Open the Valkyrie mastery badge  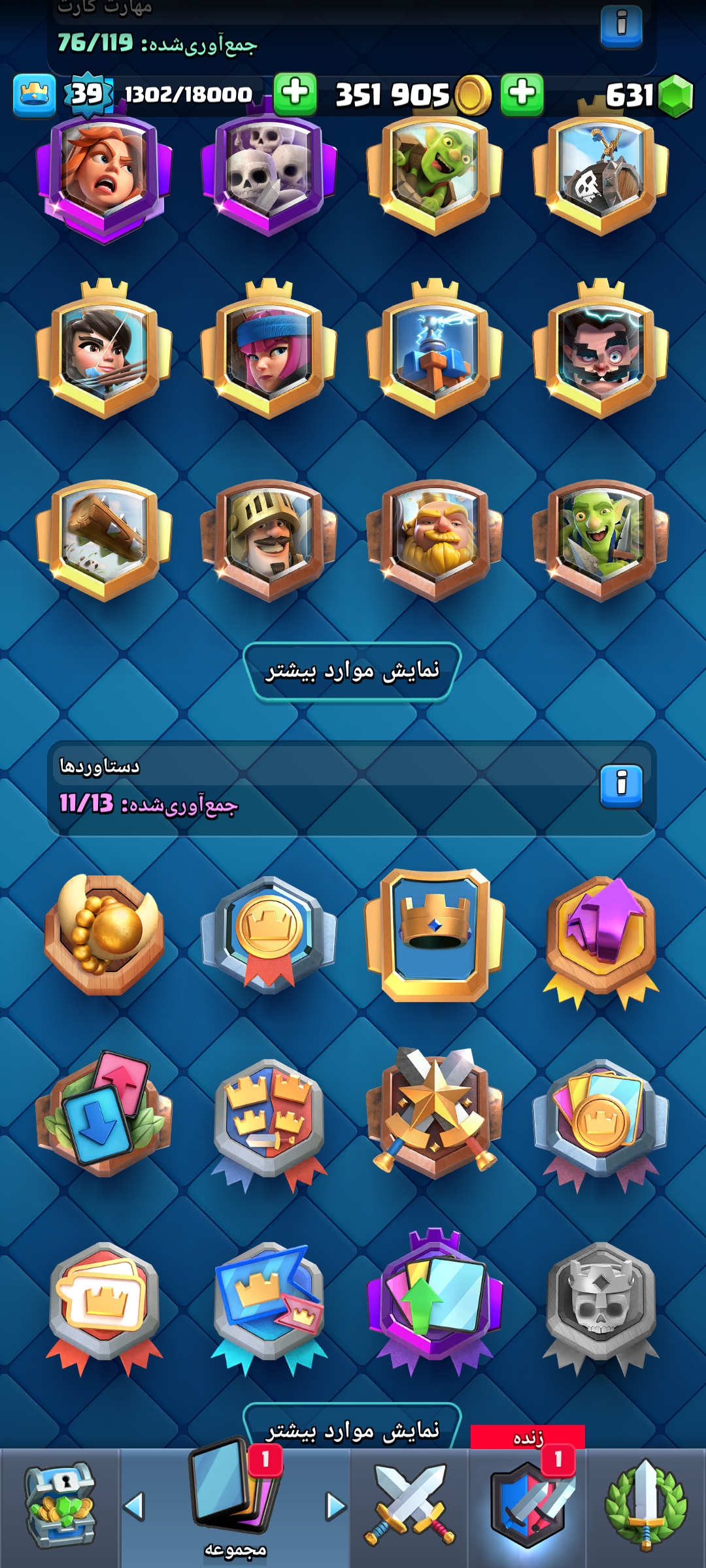(105, 176)
